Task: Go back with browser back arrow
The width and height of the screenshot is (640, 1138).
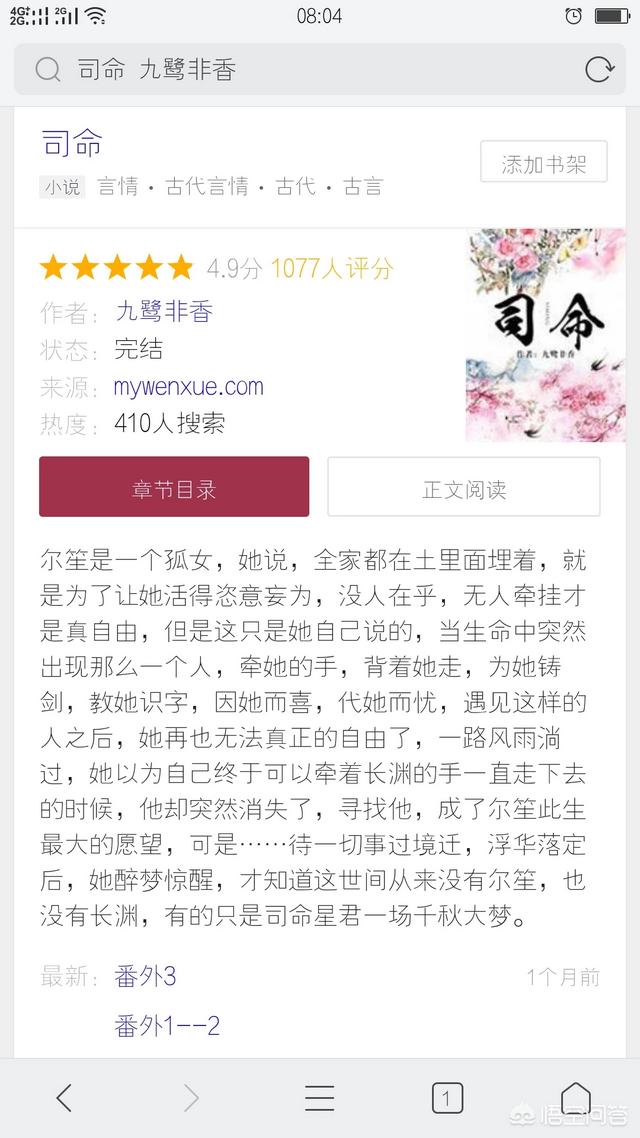Action: click(x=64, y=1098)
